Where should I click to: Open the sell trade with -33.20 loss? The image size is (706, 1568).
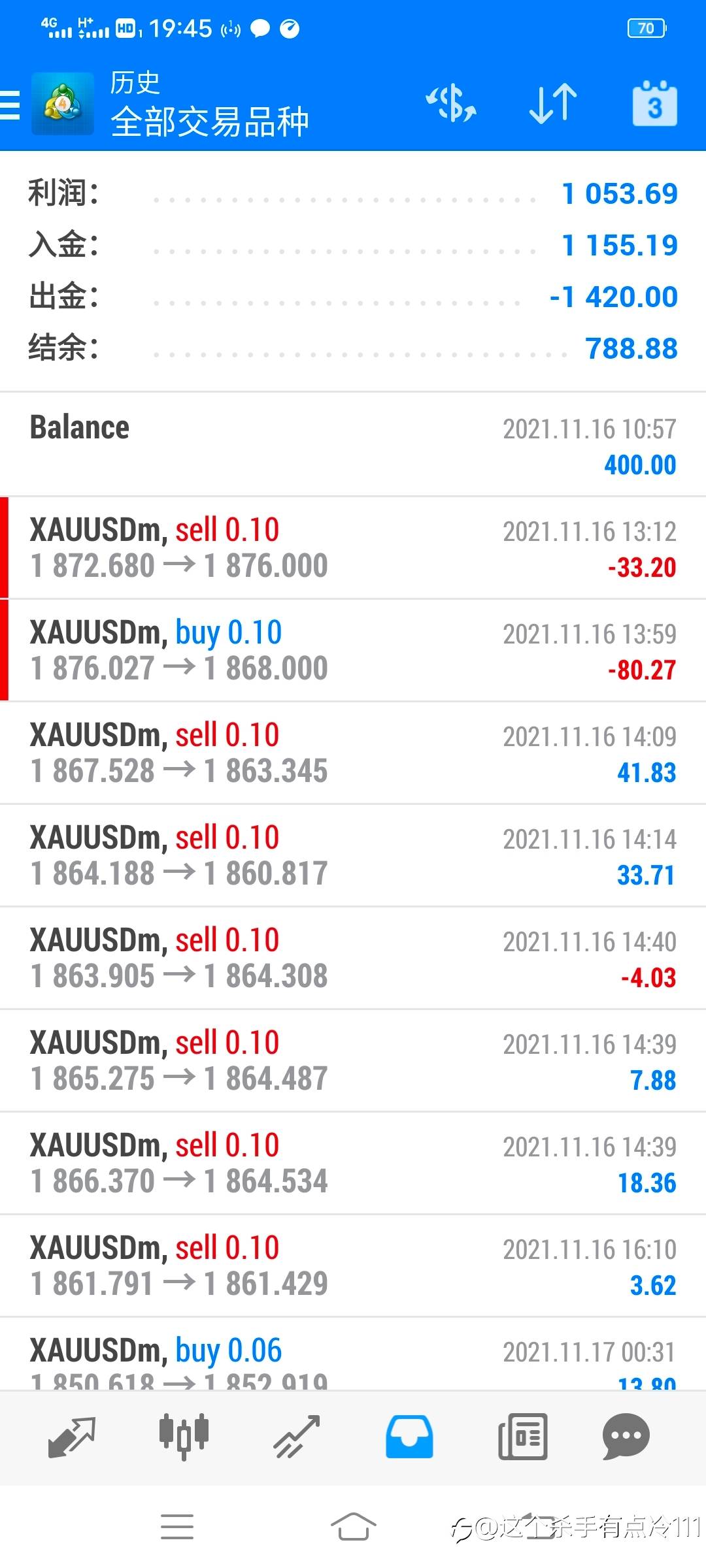353,547
